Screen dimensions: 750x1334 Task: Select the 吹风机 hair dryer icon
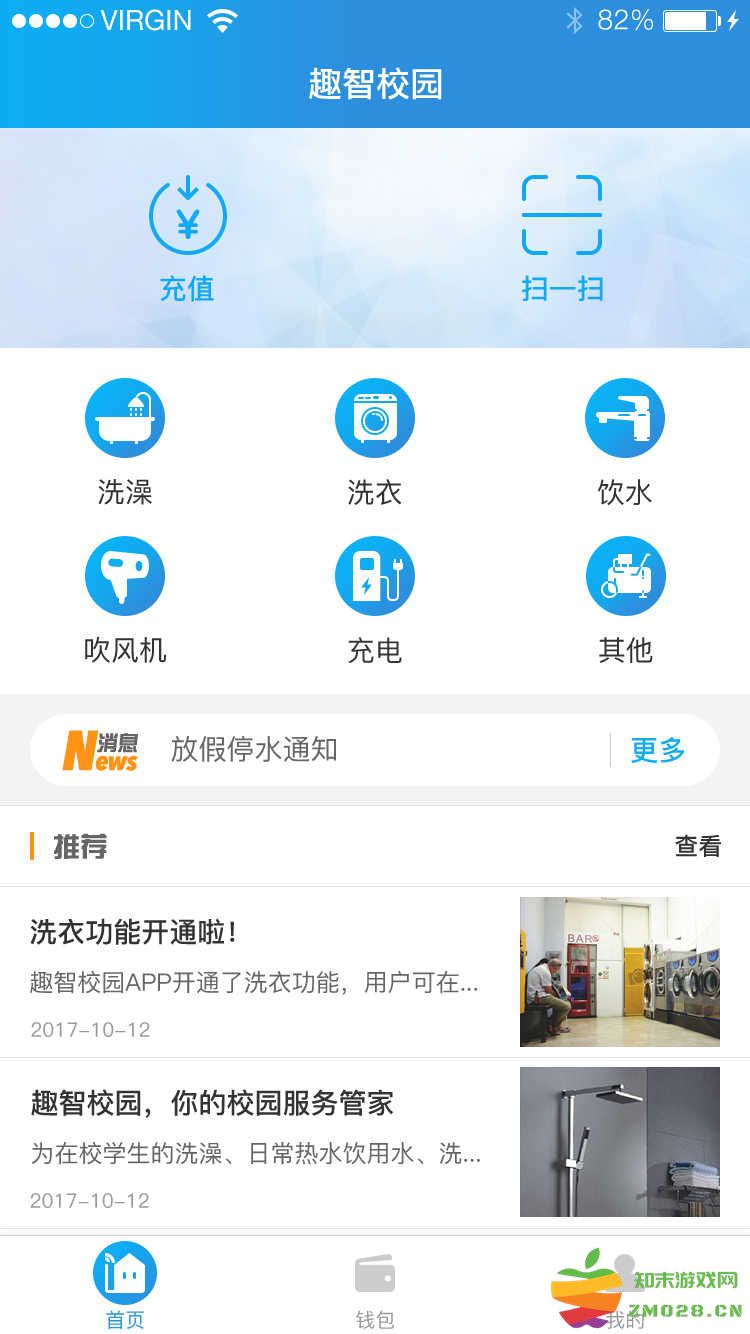[125, 575]
